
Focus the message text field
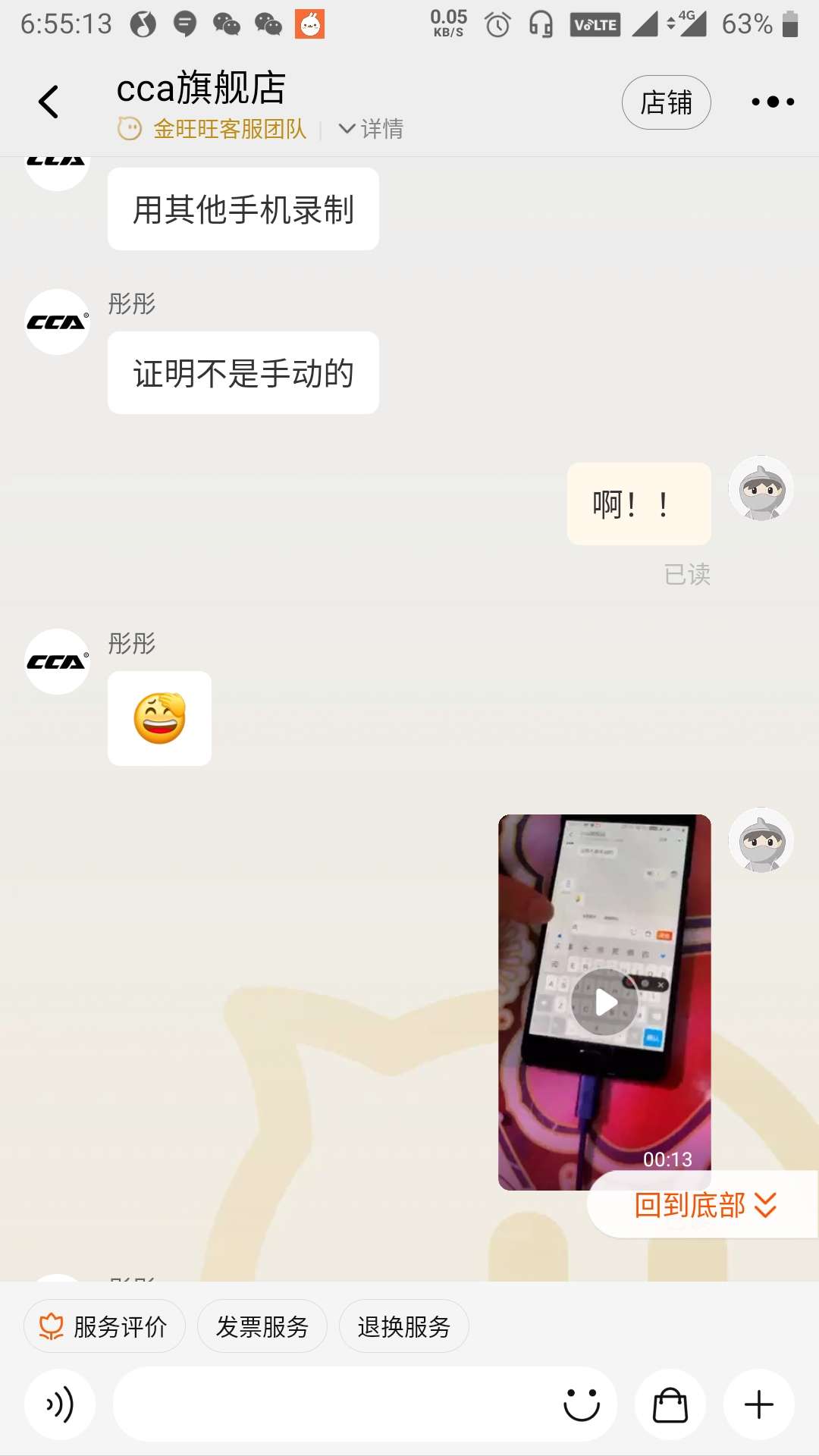(334, 1405)
